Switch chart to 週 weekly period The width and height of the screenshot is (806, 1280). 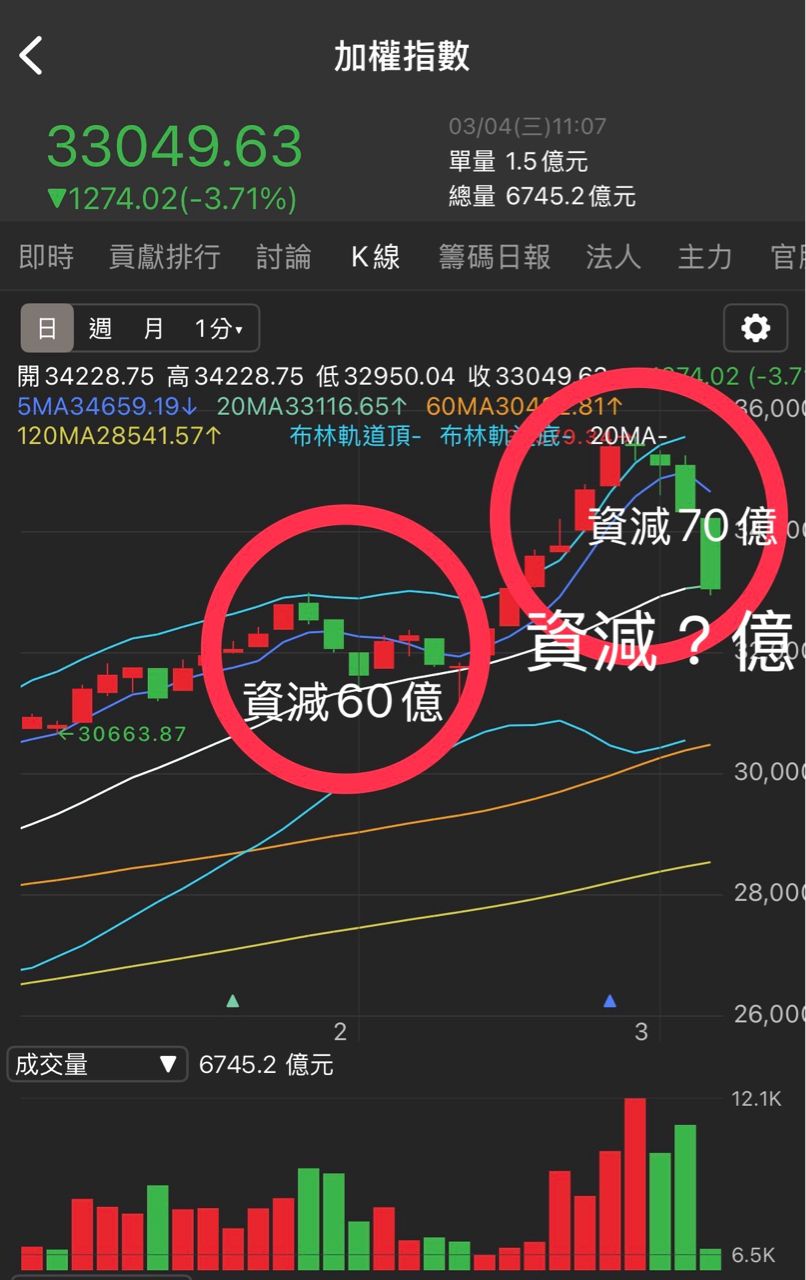click(100, 329)
